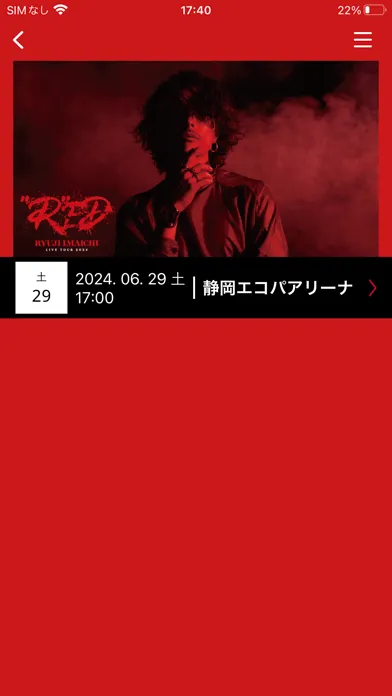Open the 静岡エコパアリーナ June 29 event
This screenshot has height=696, width=392.
pos(196,288)
